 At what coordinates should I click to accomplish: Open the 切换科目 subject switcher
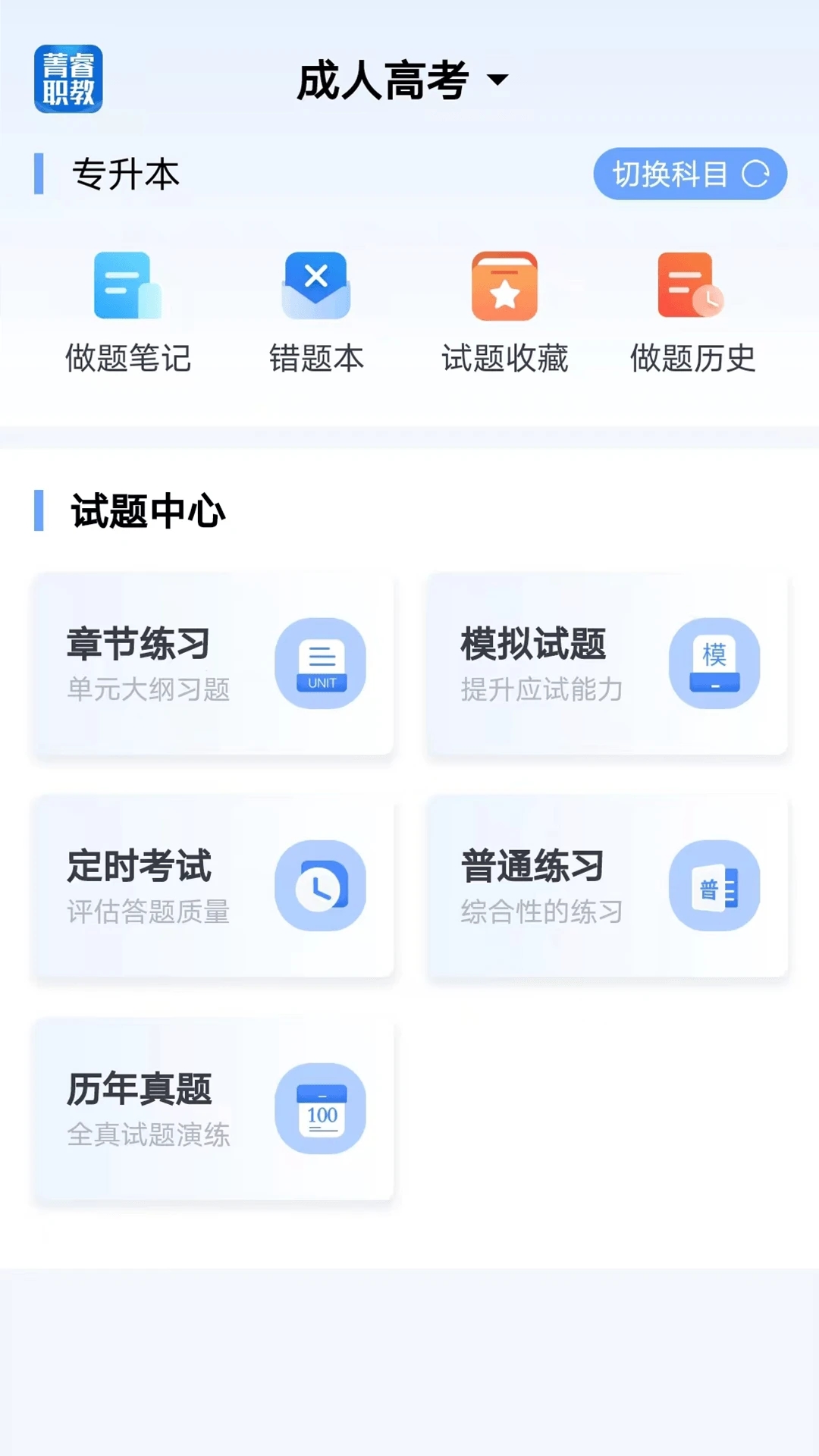(690, 174)
